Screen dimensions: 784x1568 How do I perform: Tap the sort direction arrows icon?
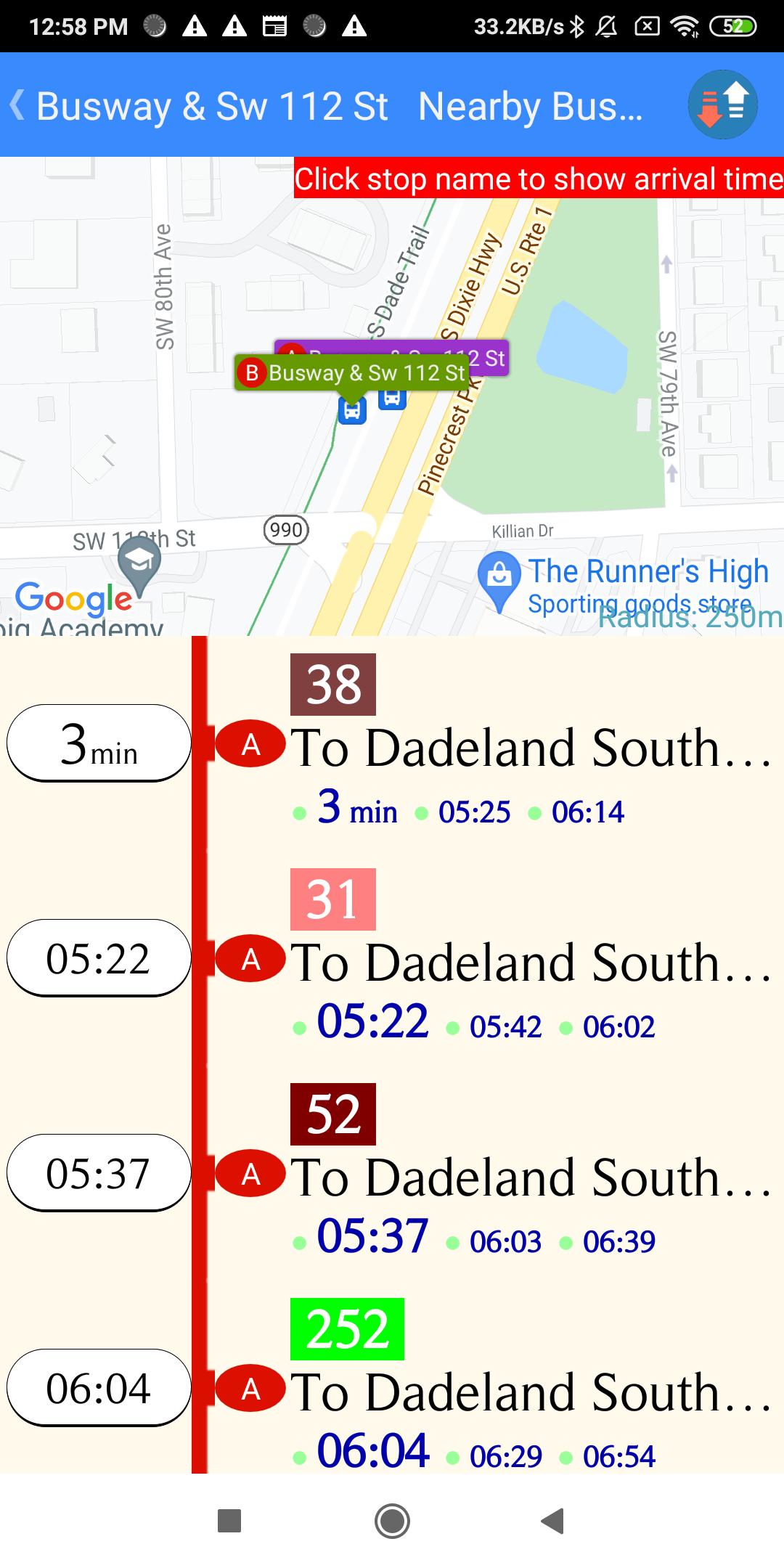click(722, 105)
